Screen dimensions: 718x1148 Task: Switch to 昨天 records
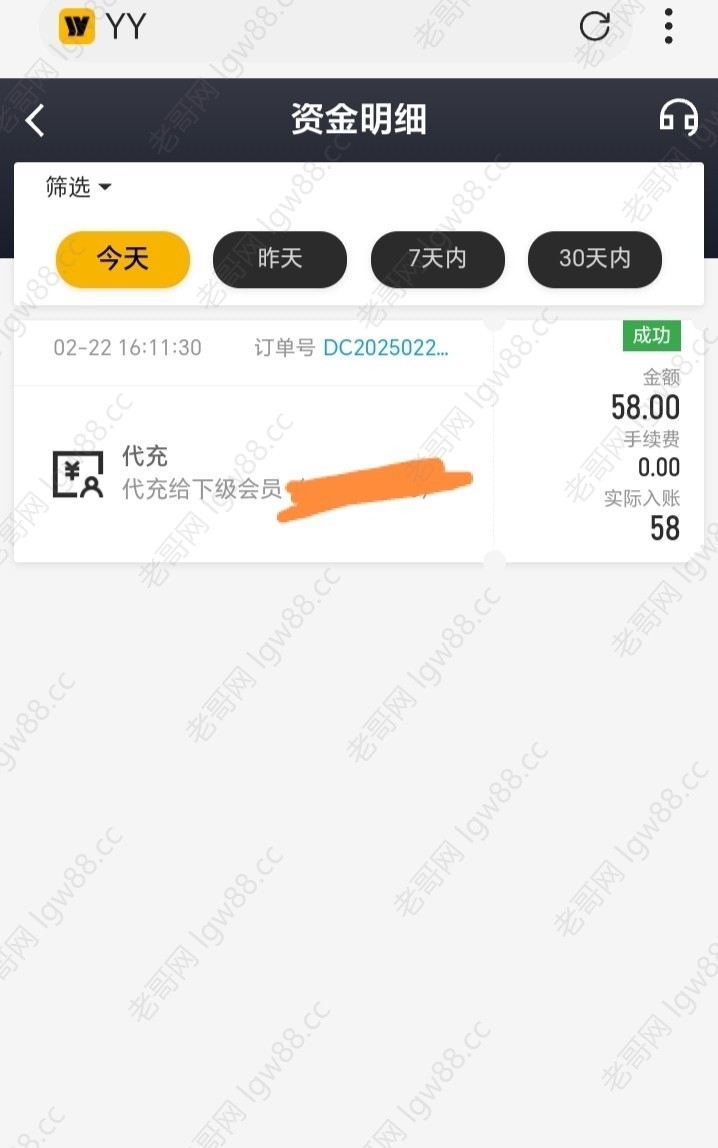280,259
